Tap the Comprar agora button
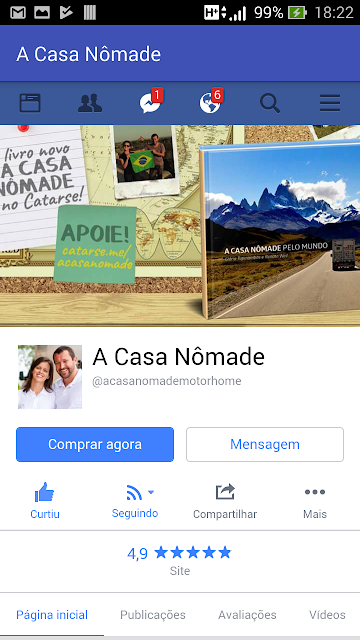360x640 pixels. pyautogui.click(x=95, y=444)
